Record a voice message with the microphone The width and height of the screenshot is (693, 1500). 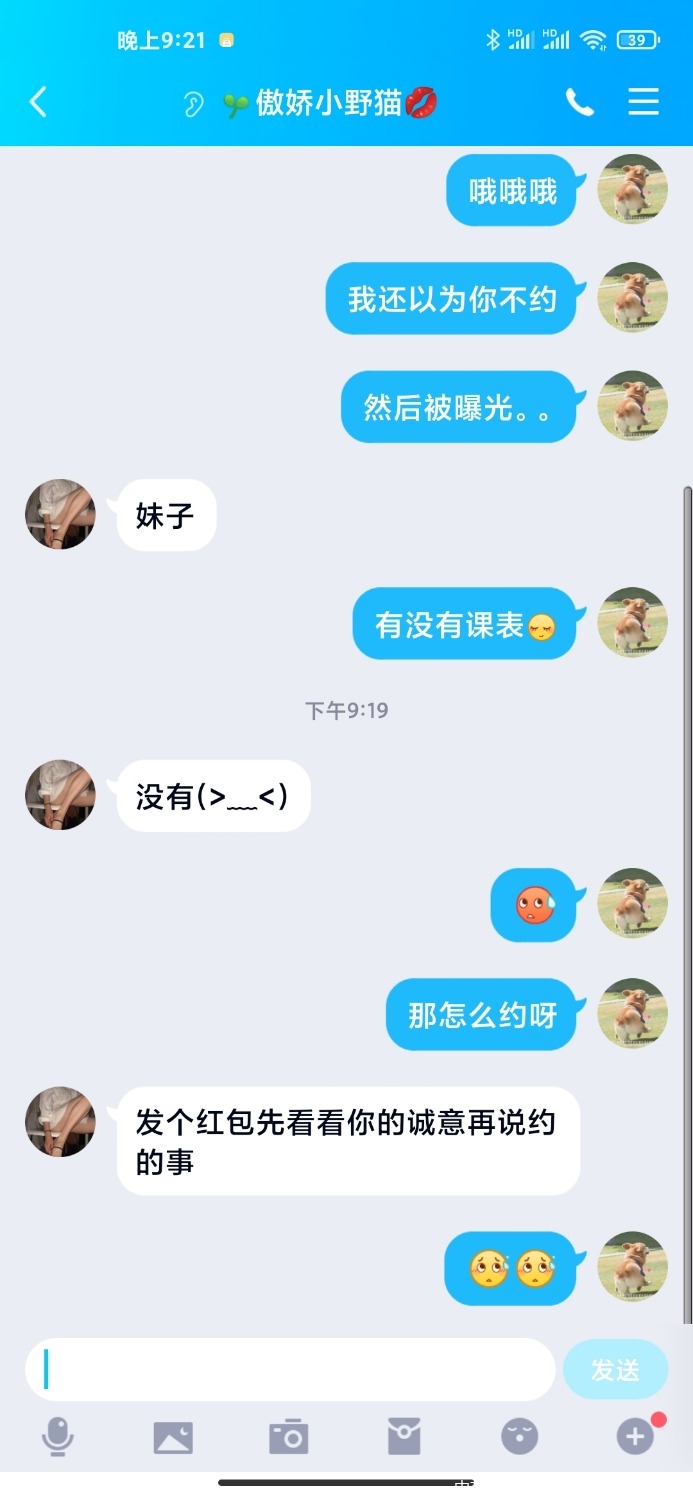click(x=57, y=1437)
